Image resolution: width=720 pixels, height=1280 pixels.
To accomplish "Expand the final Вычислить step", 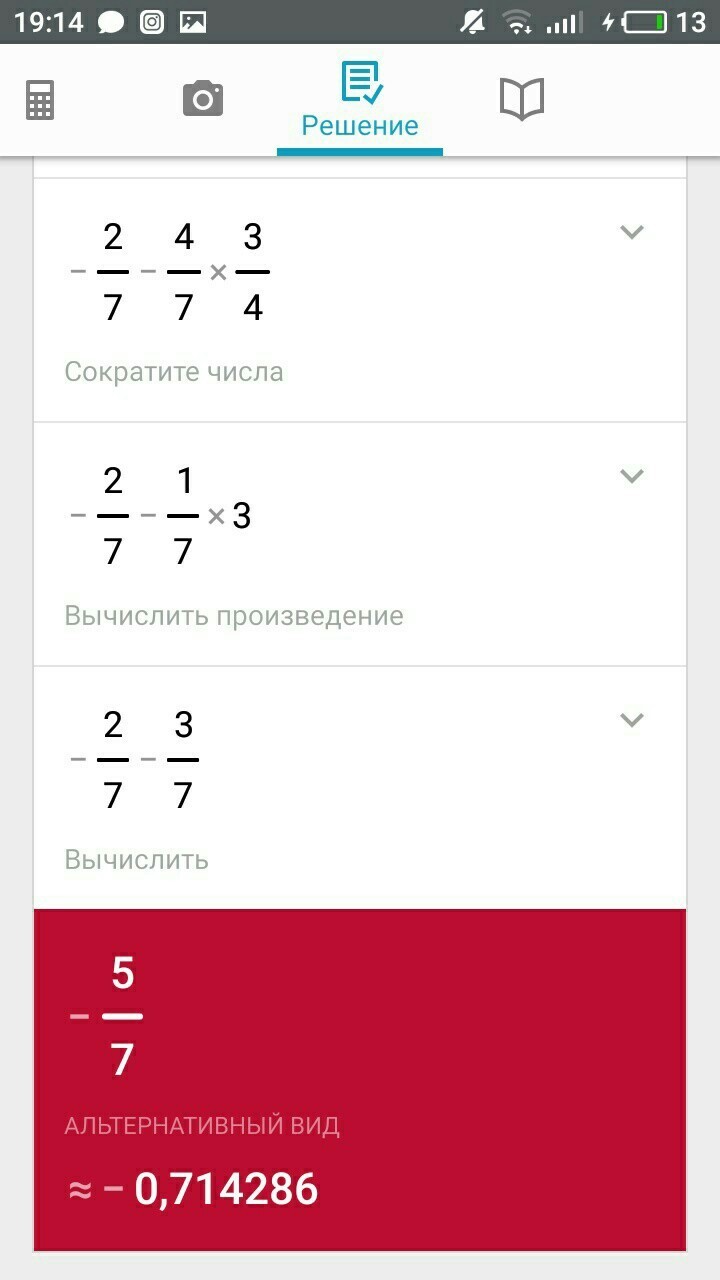I will (631, 720).
